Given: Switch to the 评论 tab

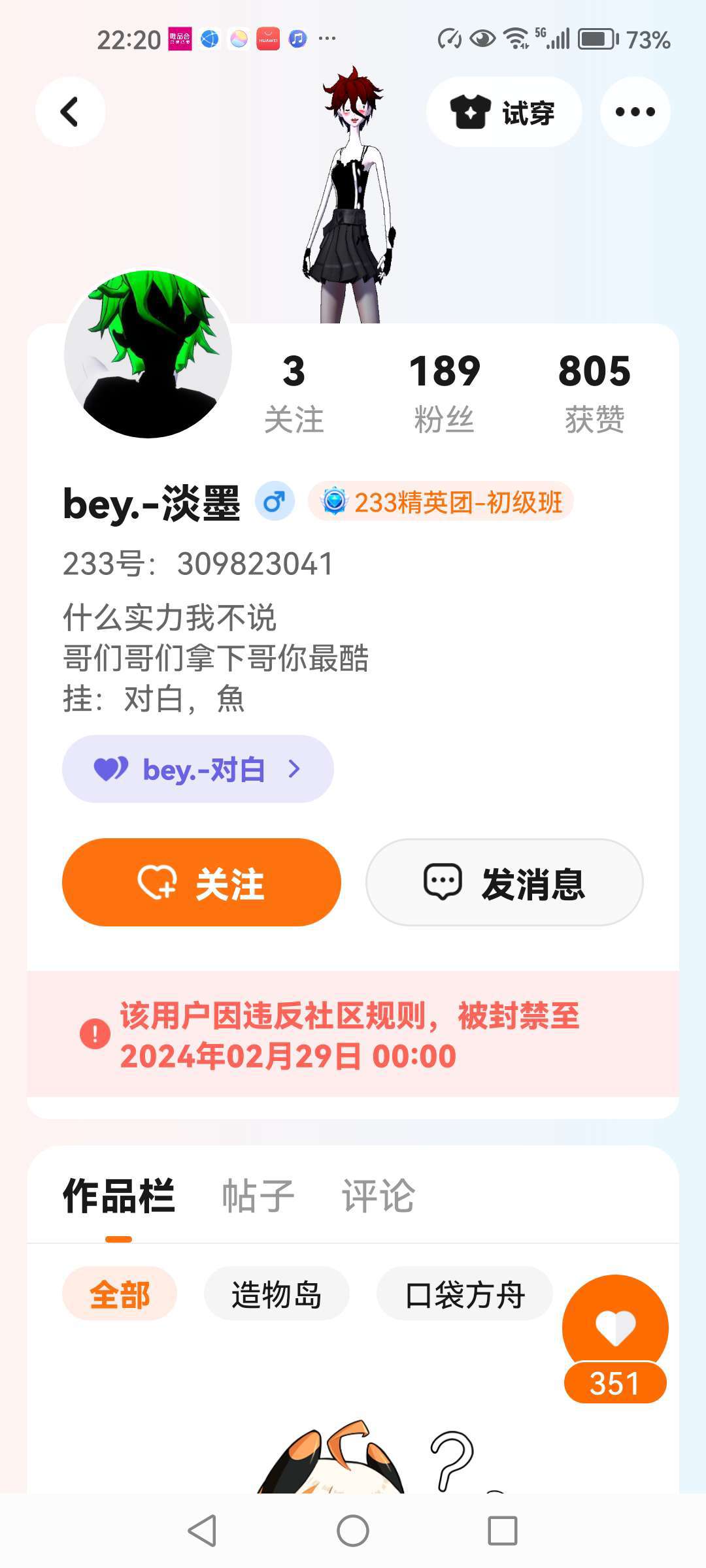Looking at the screenshot, I should pos(378,1196).
